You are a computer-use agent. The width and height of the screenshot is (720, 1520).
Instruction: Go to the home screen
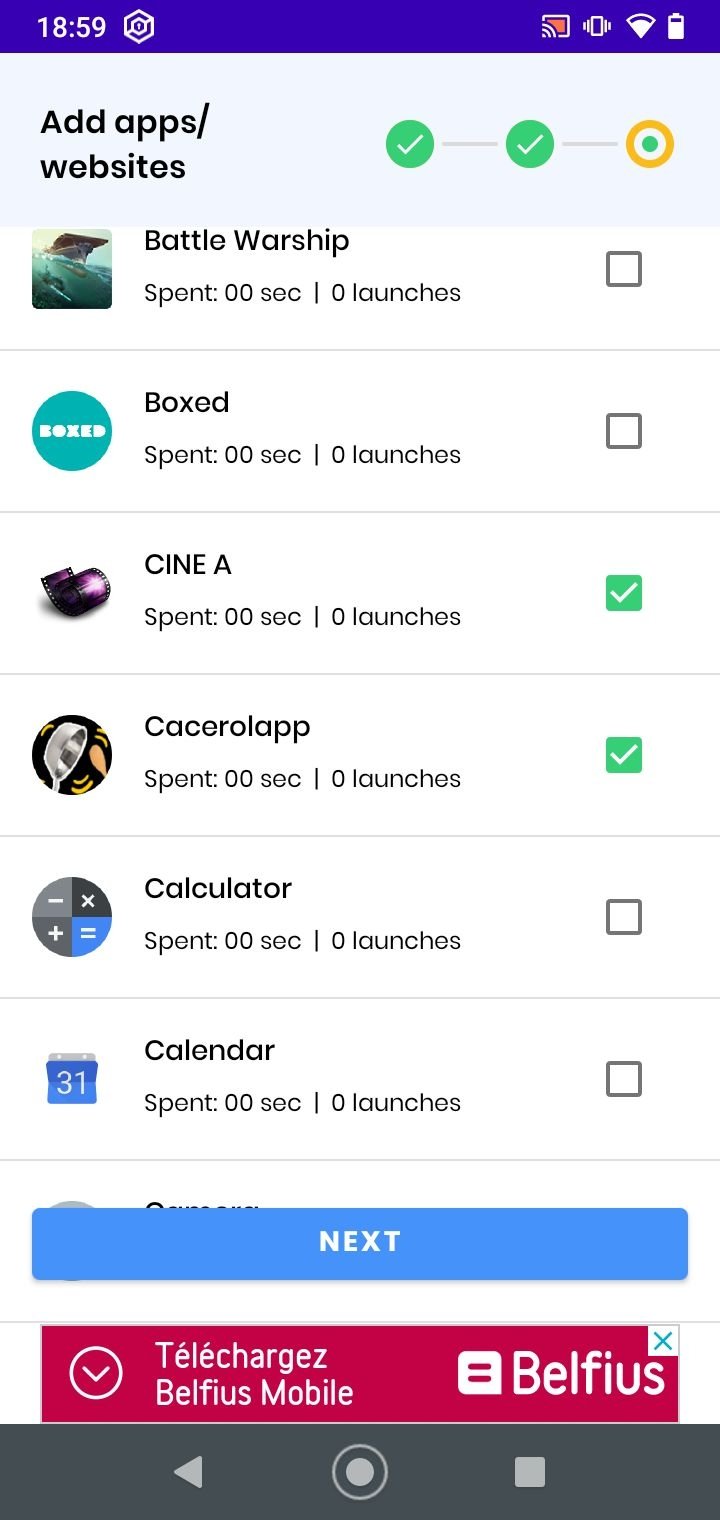pos(360,1472)
